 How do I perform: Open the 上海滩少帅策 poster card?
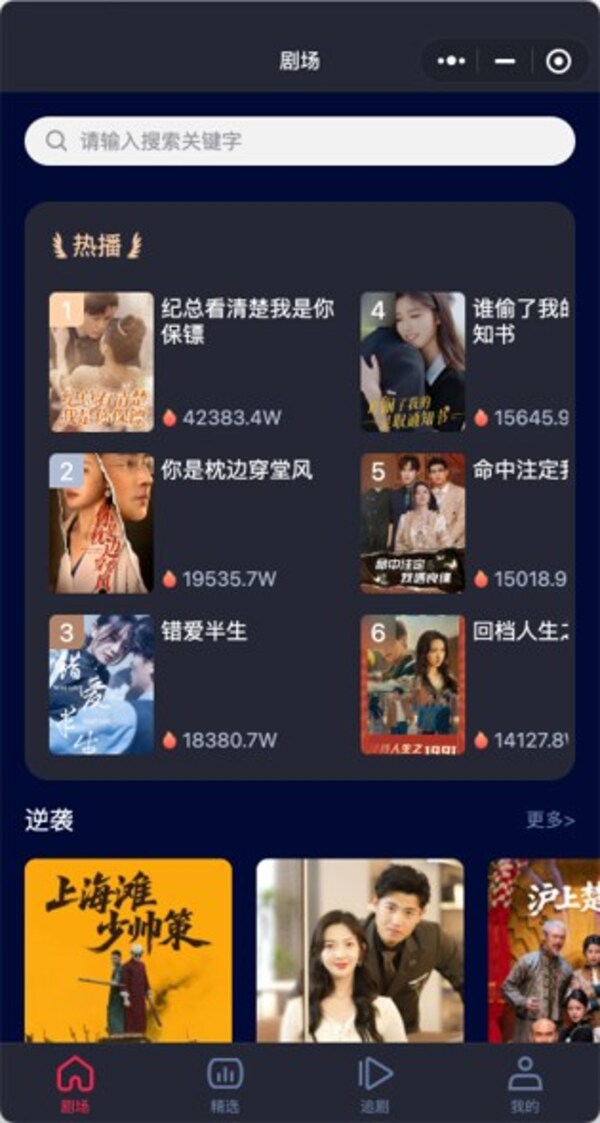[x=128, y=950]
